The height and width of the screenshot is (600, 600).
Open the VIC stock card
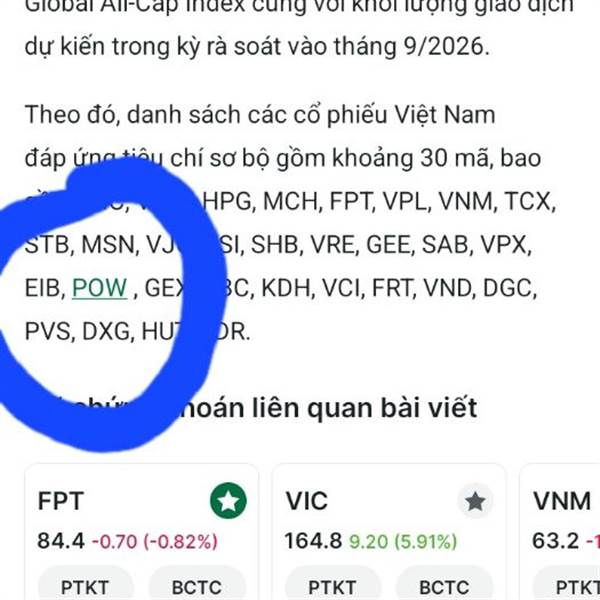tap(306, 500)
